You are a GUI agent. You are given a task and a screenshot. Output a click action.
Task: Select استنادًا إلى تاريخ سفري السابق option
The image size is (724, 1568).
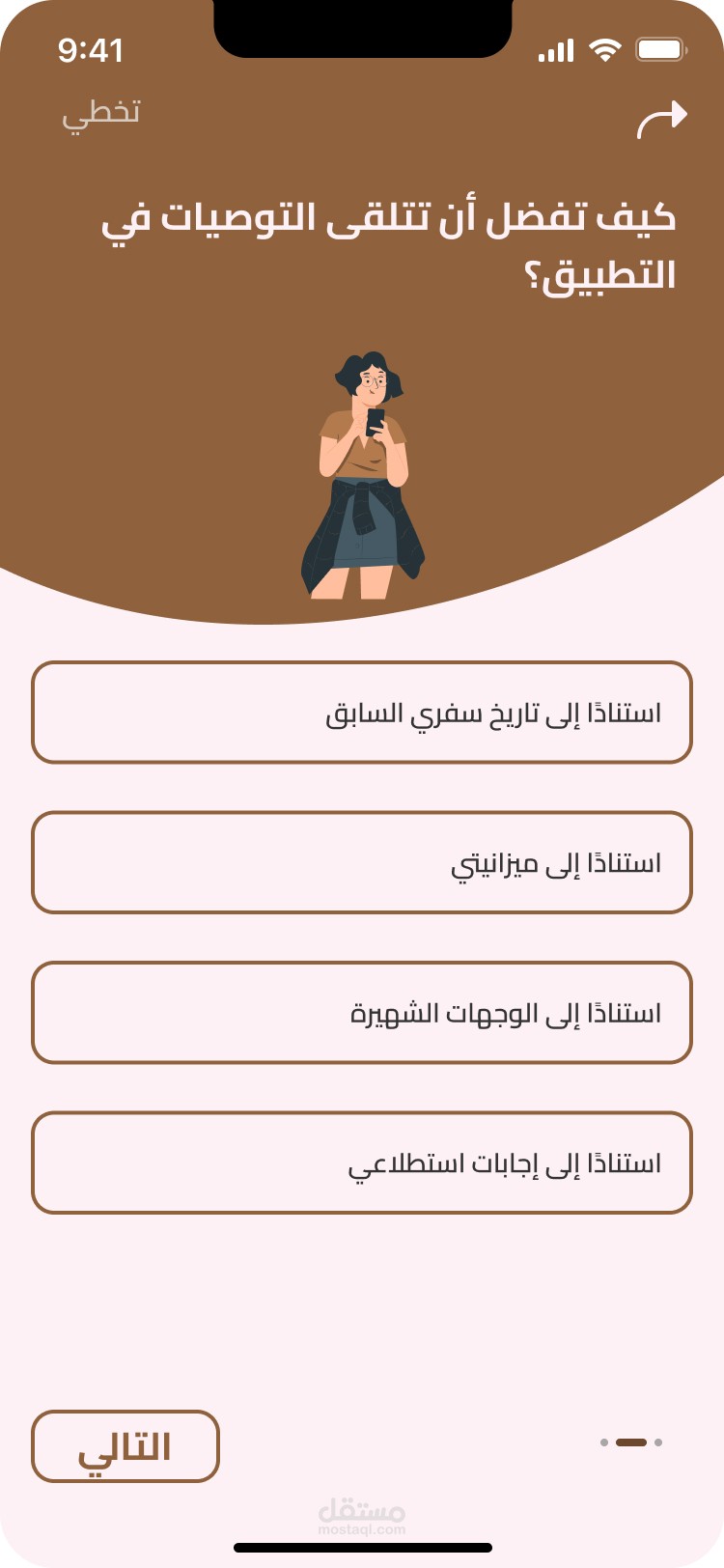pyautogui.click(x=362, y=713)
